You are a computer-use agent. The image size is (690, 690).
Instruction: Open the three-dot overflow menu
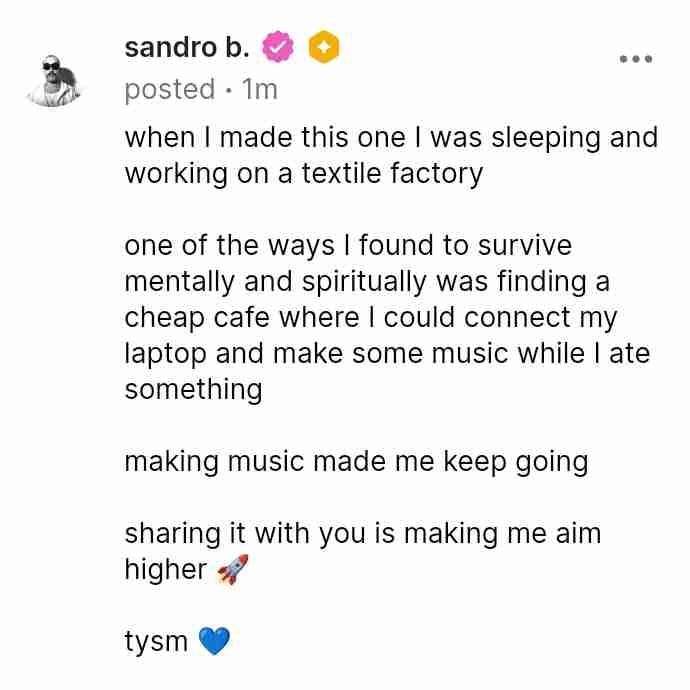pyautogui.click(x=635, y=59)
